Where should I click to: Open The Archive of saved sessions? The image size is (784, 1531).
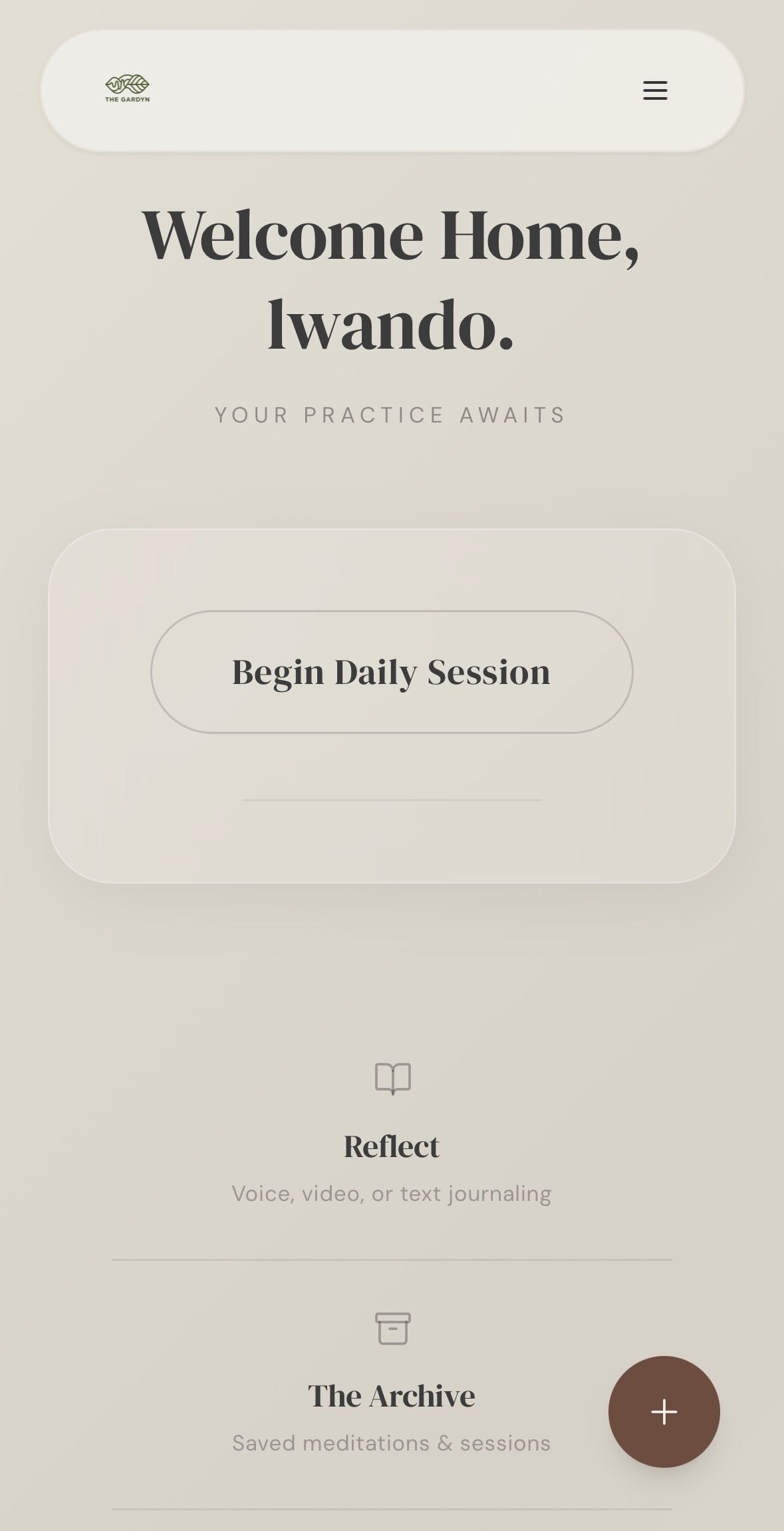tap(392, 1383)
